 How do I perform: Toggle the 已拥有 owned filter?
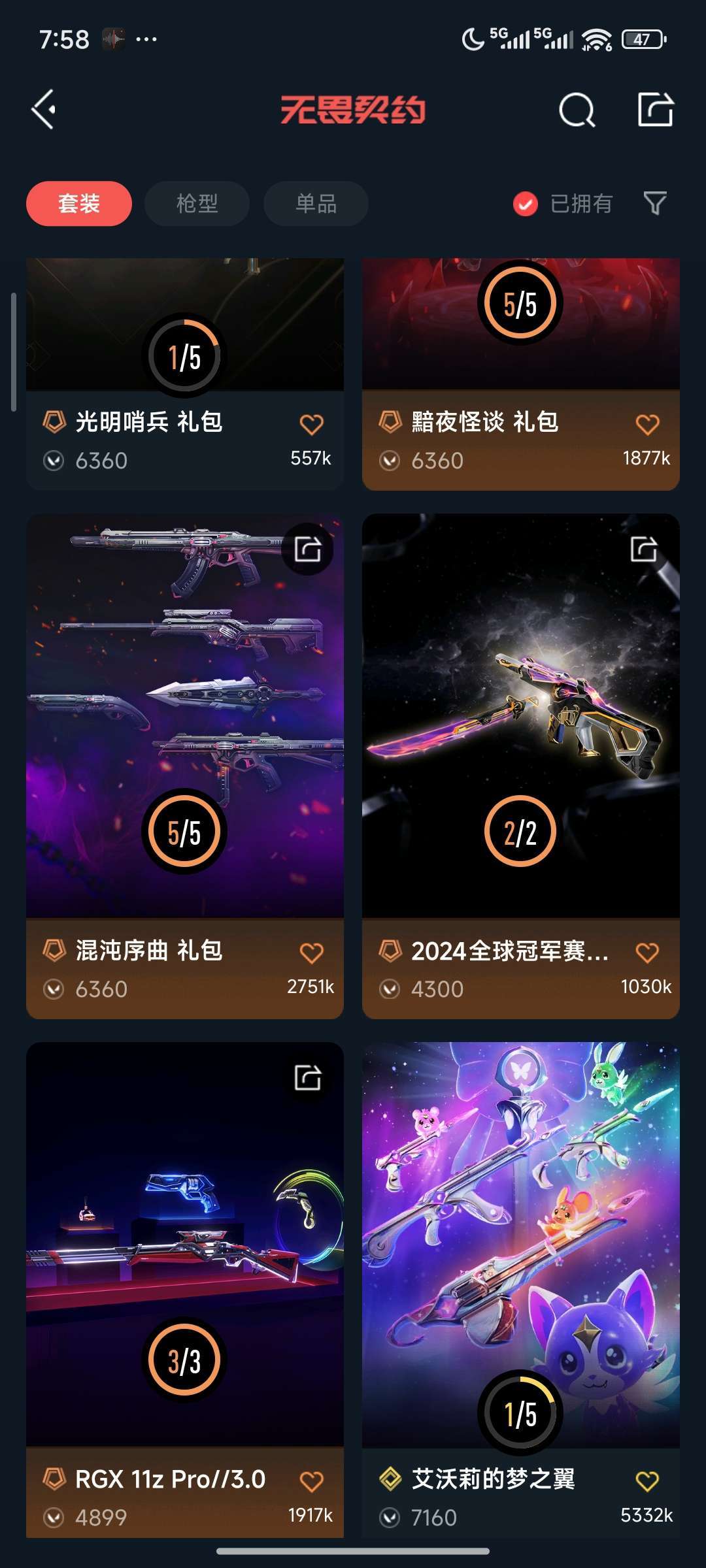tap(561, 204)
